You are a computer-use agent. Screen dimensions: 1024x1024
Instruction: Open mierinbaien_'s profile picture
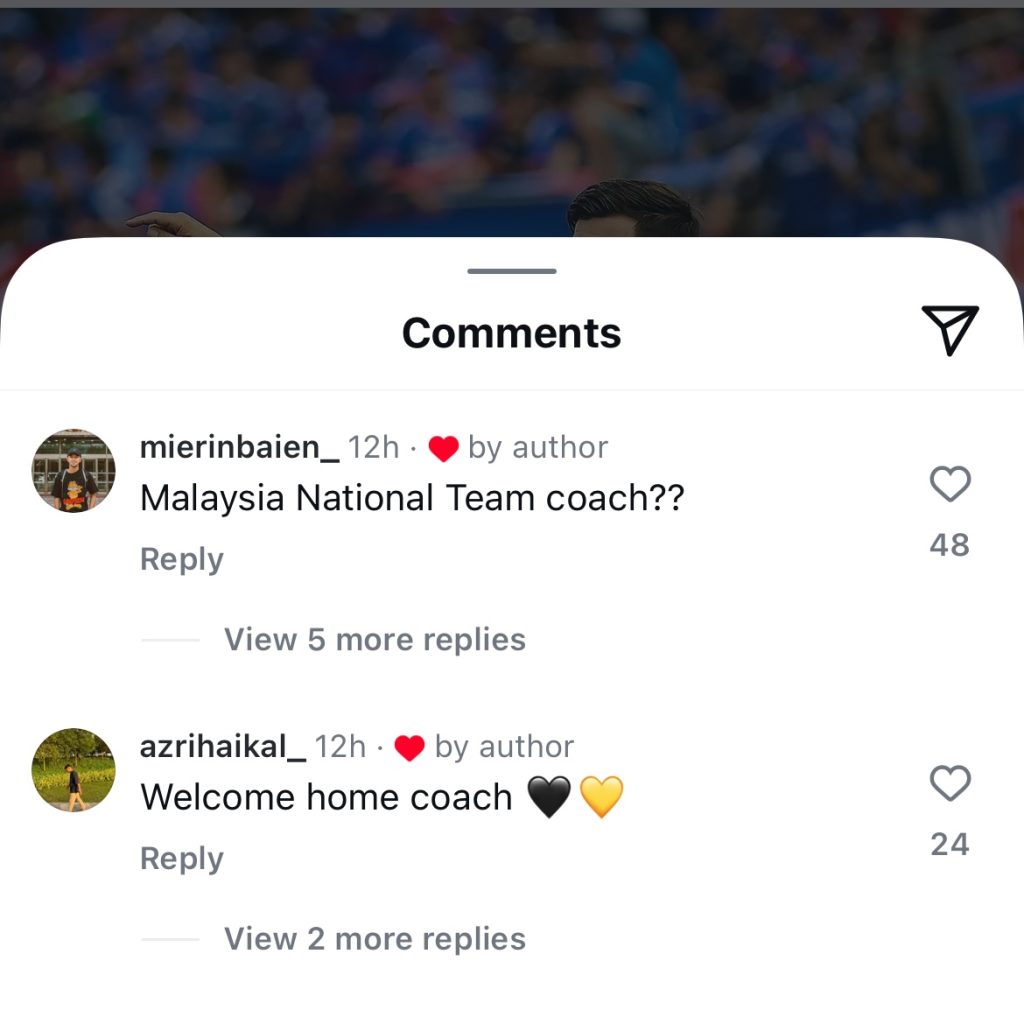74,471
